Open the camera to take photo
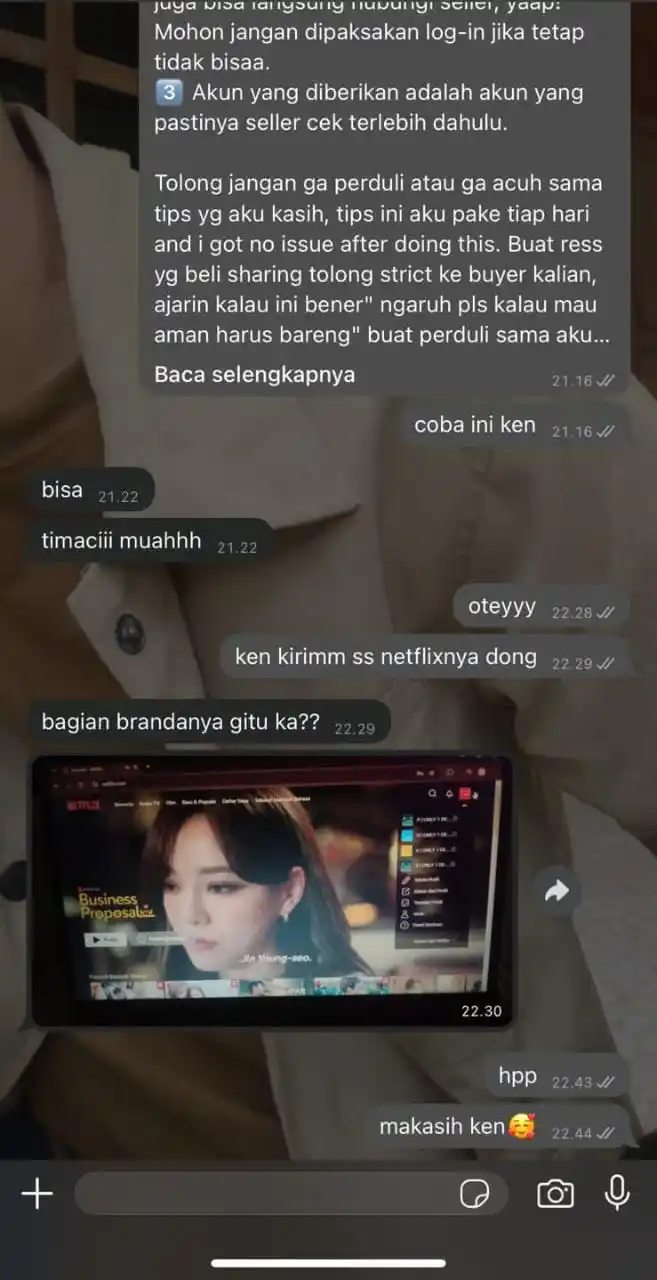657x1280 pixels. [x=555, y=1193]
